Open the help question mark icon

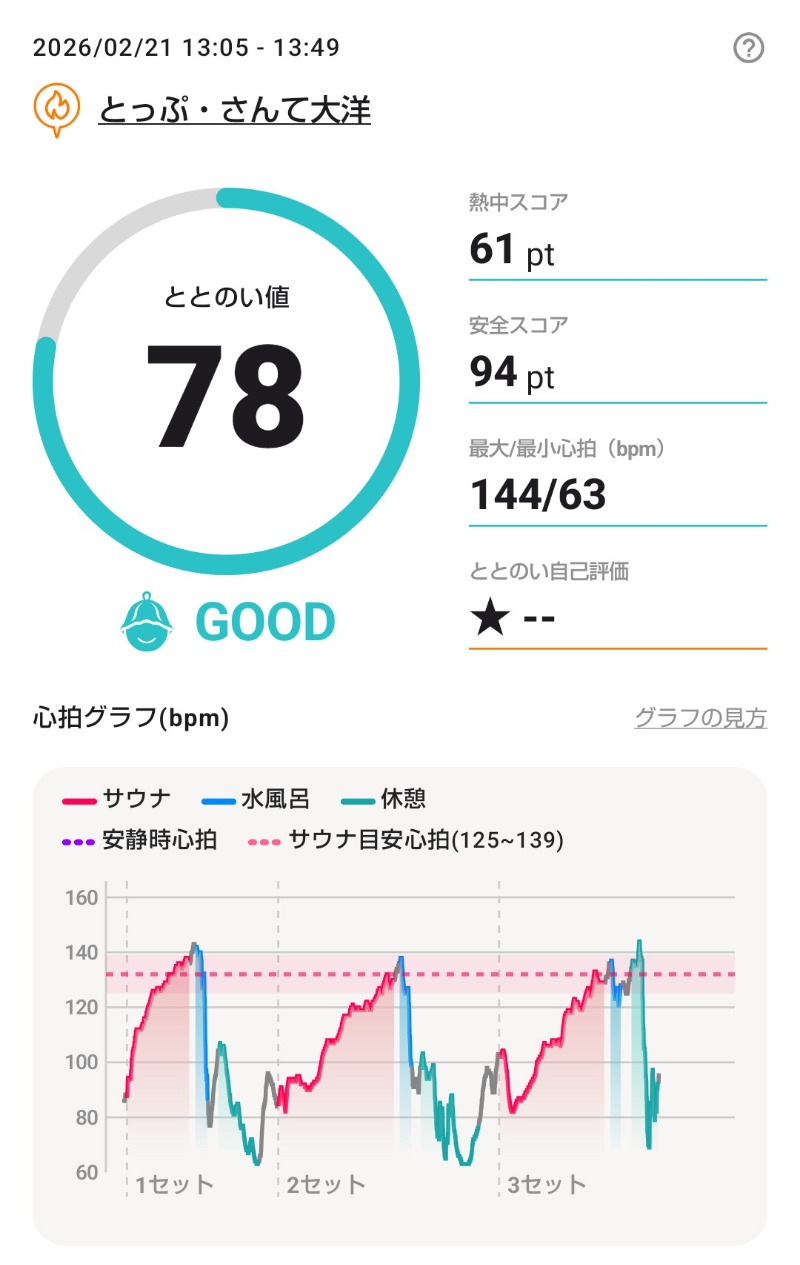749,48
